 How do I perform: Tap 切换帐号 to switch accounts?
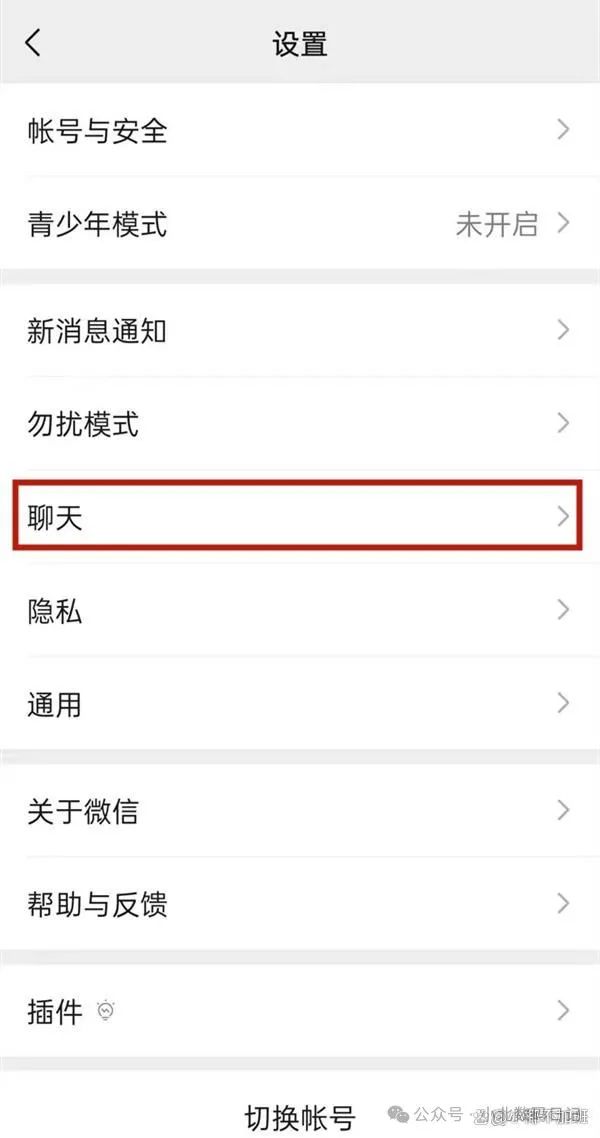tap(300, 1116)
